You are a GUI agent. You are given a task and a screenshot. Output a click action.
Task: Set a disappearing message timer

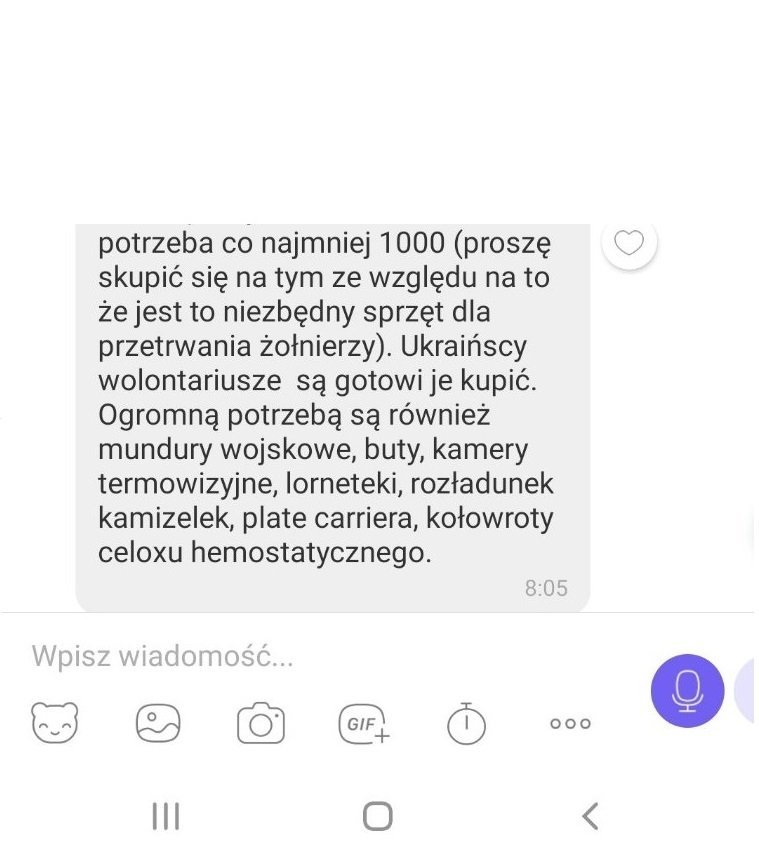pos(466,722)
